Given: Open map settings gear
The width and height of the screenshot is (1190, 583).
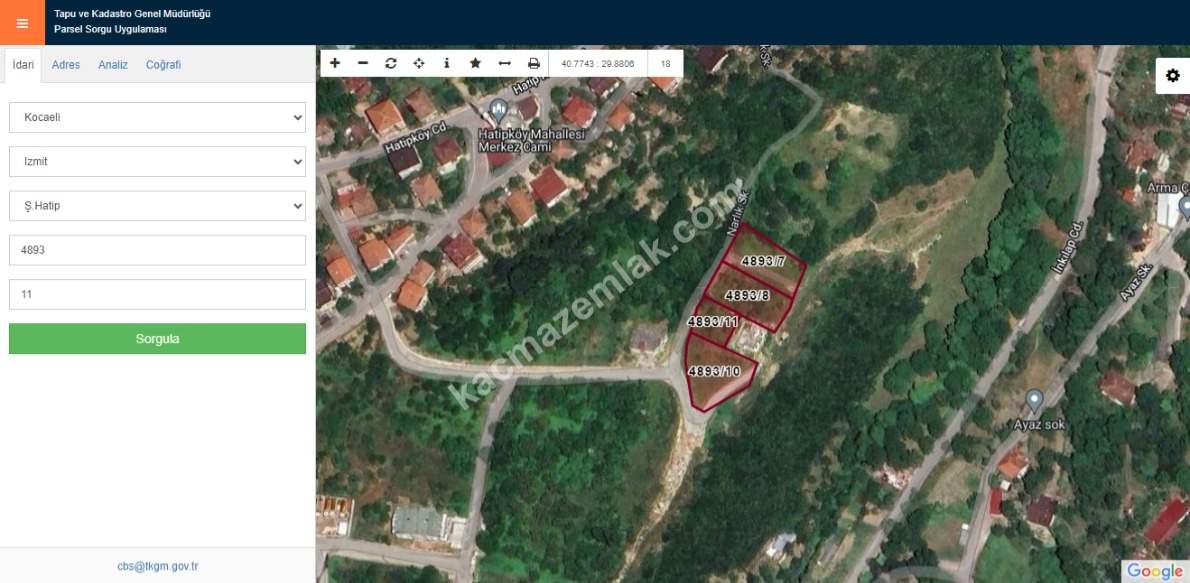Looking at the screenshot, I should pyautogui.click(x=1173, y=76).
